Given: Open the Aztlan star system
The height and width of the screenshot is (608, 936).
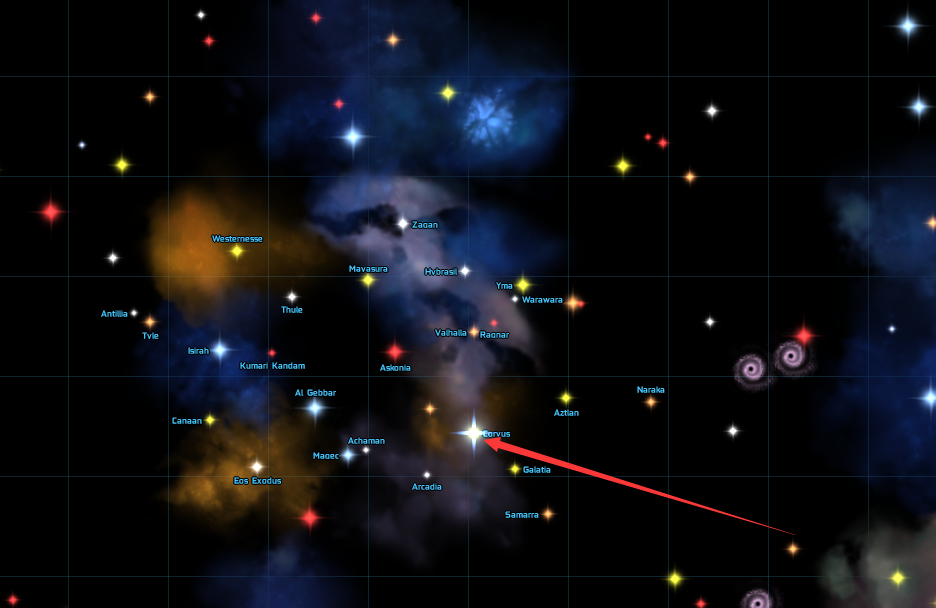Looking at the screenshot, I should [x=566, y=398].
